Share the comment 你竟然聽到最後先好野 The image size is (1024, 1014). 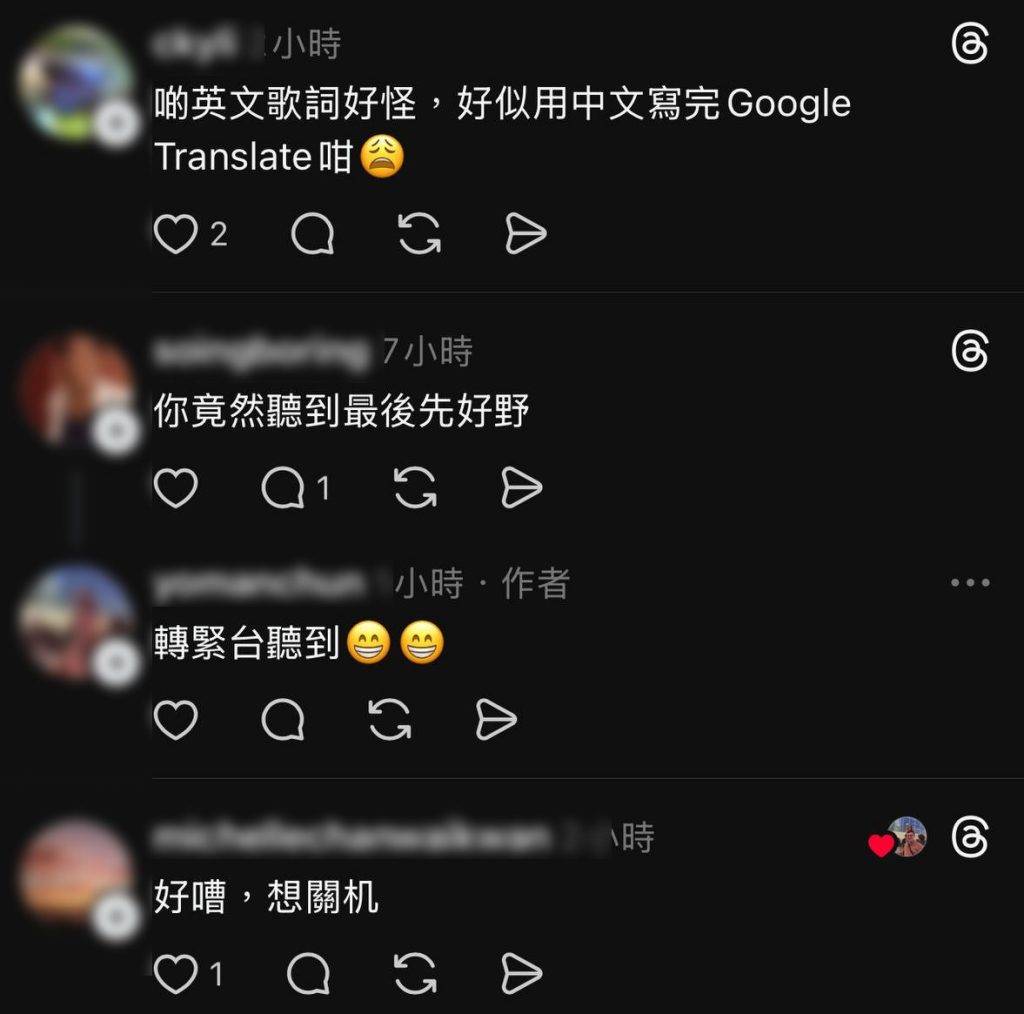(521, 488)
